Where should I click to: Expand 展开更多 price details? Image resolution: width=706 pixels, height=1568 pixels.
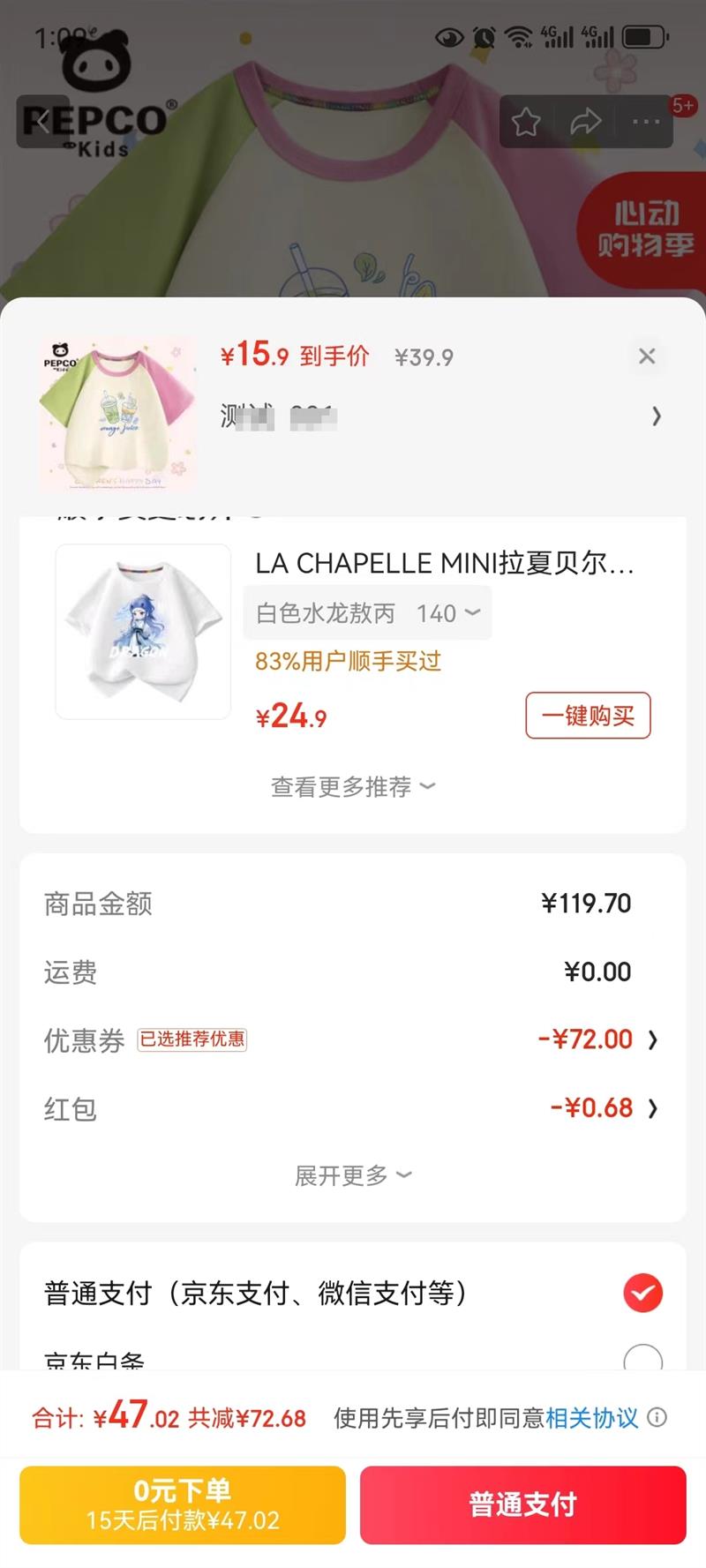(353, 1175)
